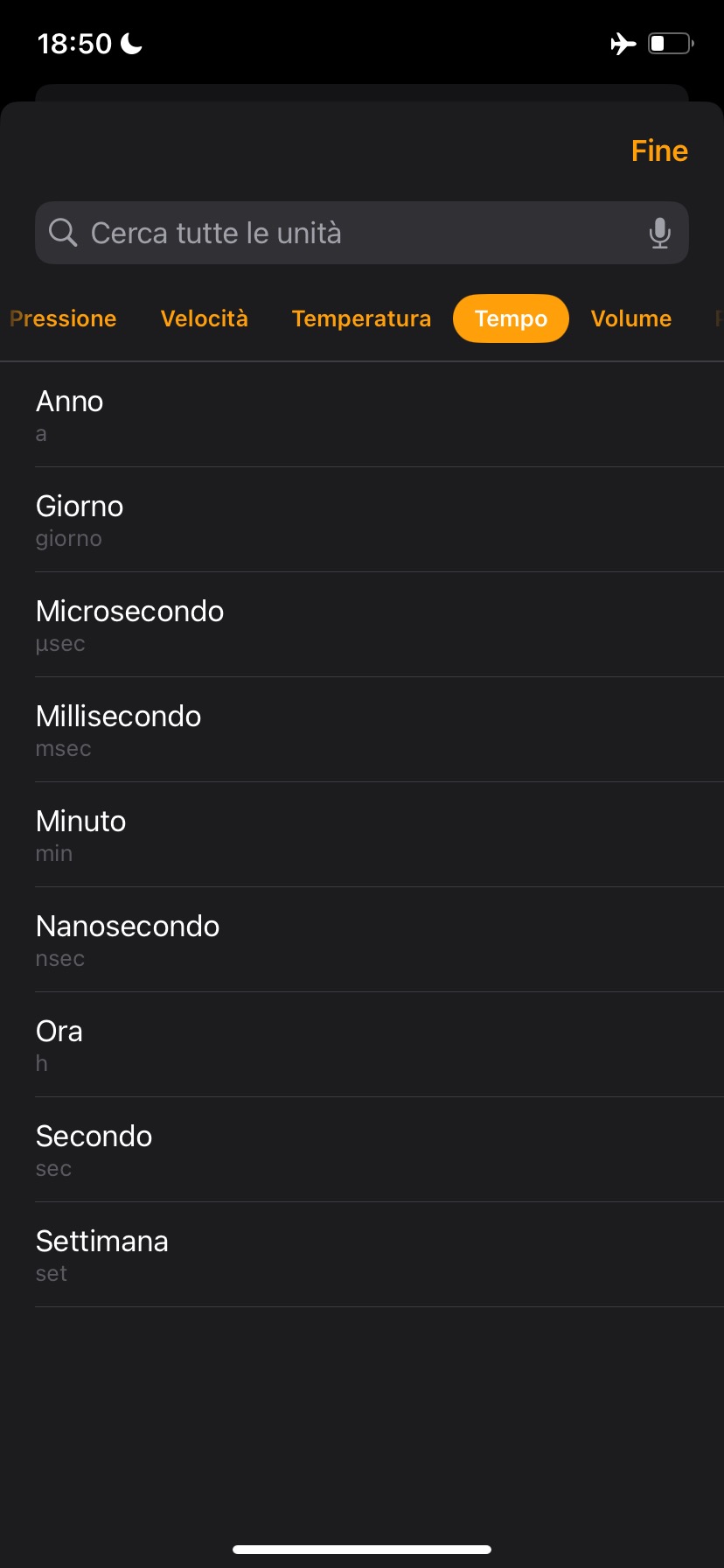Open the 'Cerca tutte le unità' search field
This screenshot has height=1568, width=724.
(350, 233)
